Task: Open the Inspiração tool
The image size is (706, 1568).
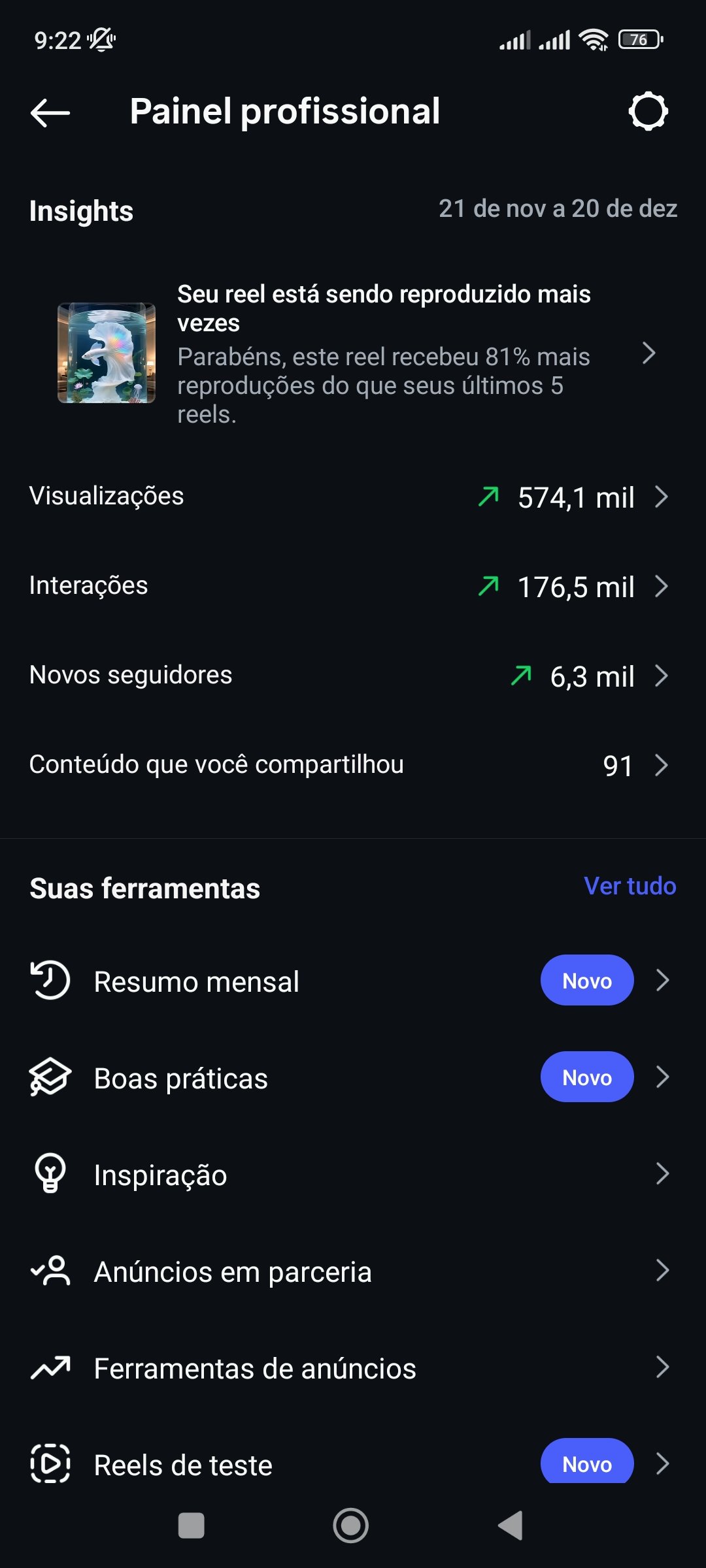Action: click(x=353, y=1174)
